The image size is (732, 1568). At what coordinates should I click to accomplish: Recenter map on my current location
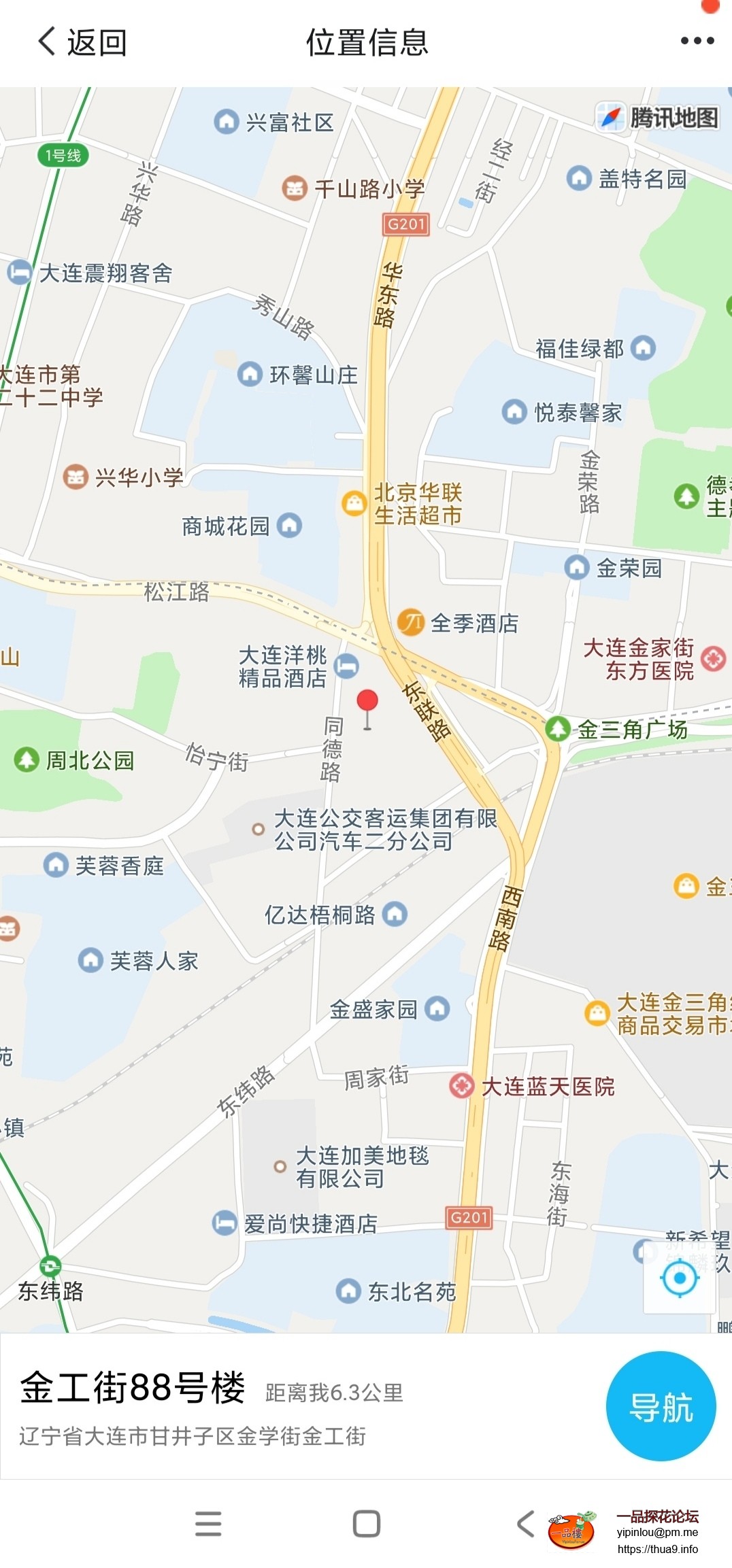pos(679,1279)
